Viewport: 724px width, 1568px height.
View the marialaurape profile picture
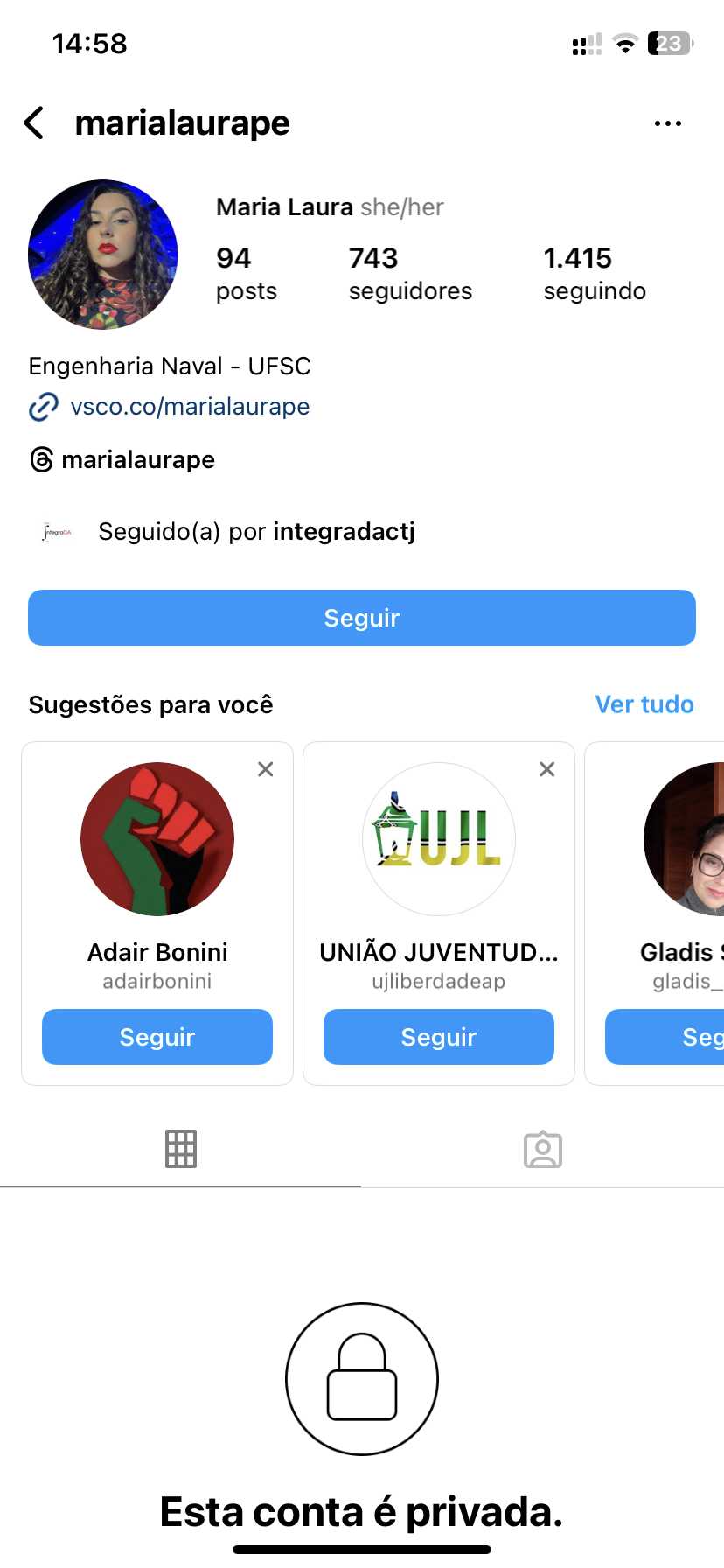tap(103, 255)
